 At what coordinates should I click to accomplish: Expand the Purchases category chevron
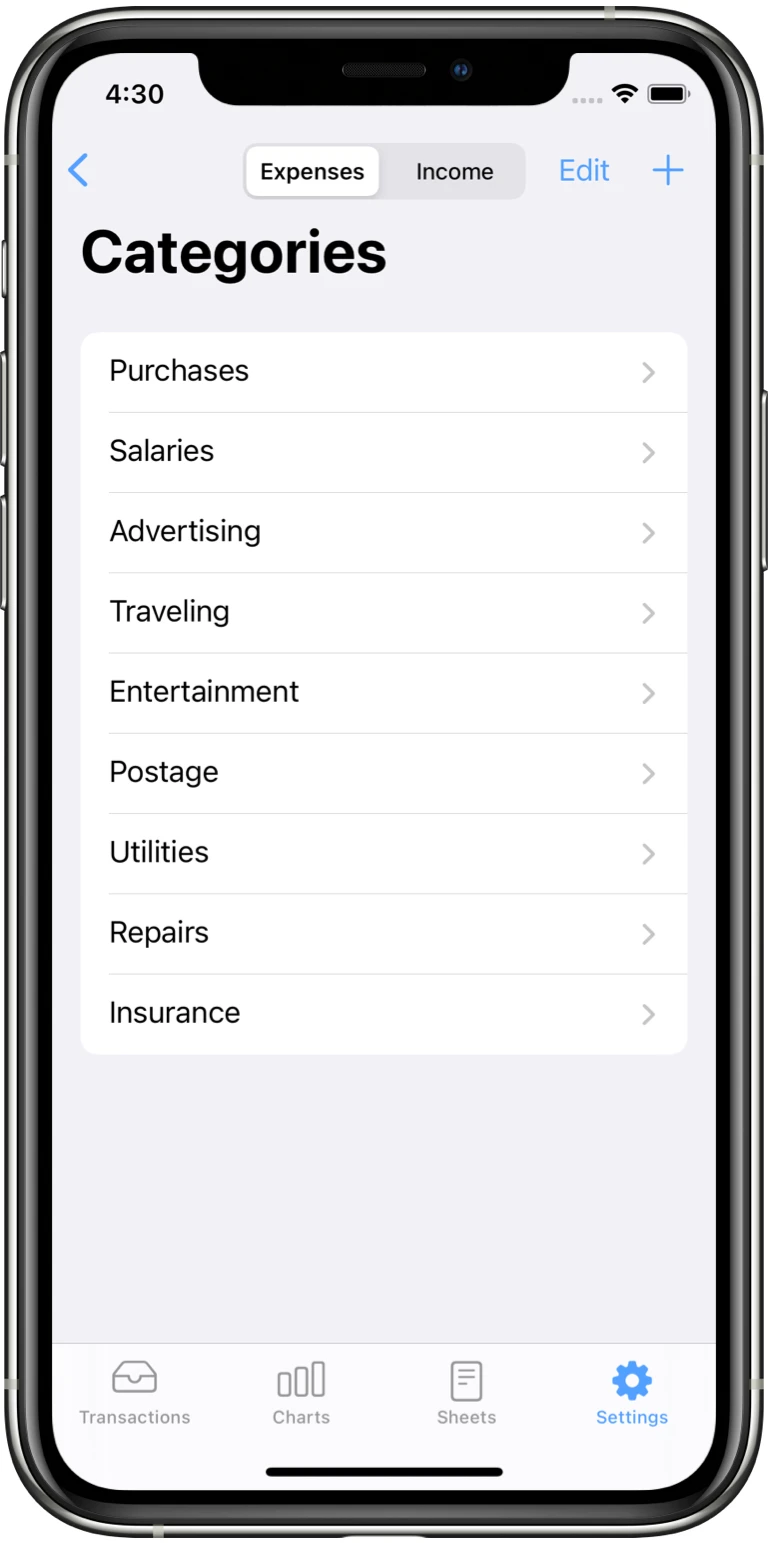coord(649,372)
